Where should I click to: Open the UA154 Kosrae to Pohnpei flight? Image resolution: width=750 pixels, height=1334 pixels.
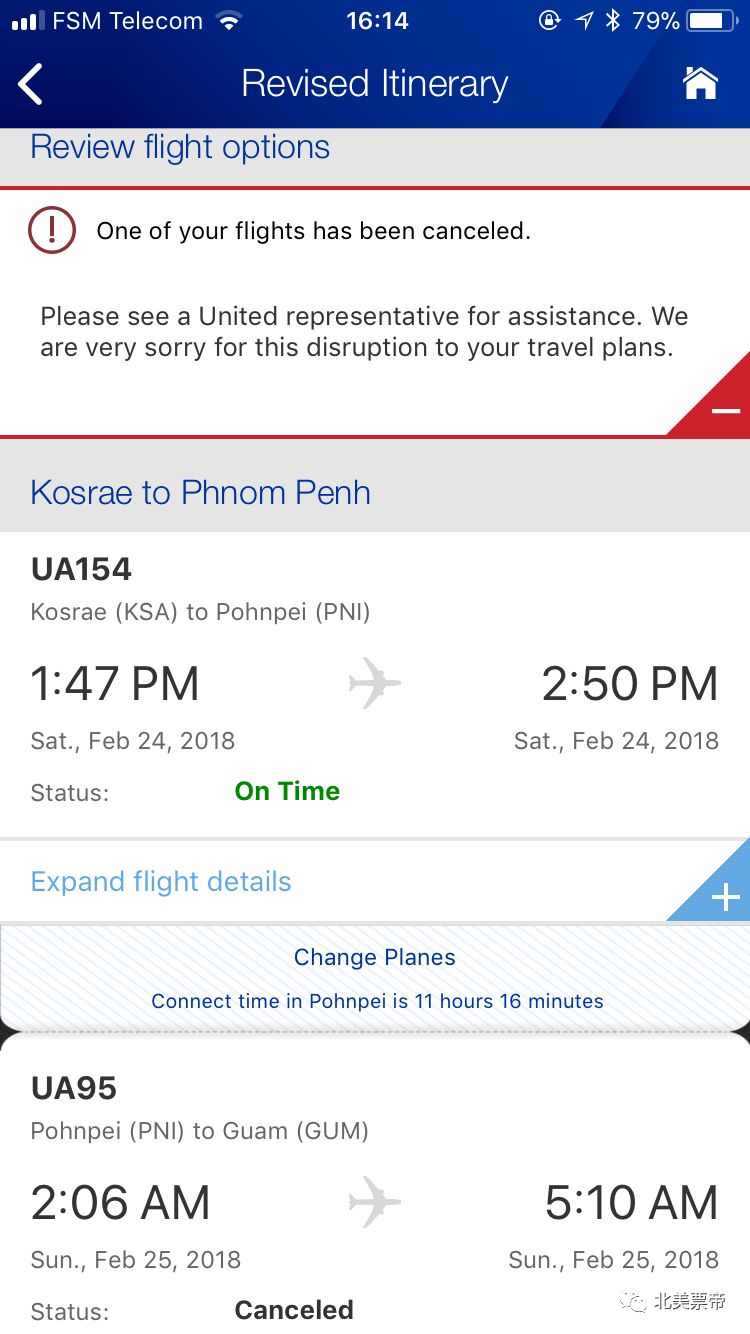tap(374, 684)
